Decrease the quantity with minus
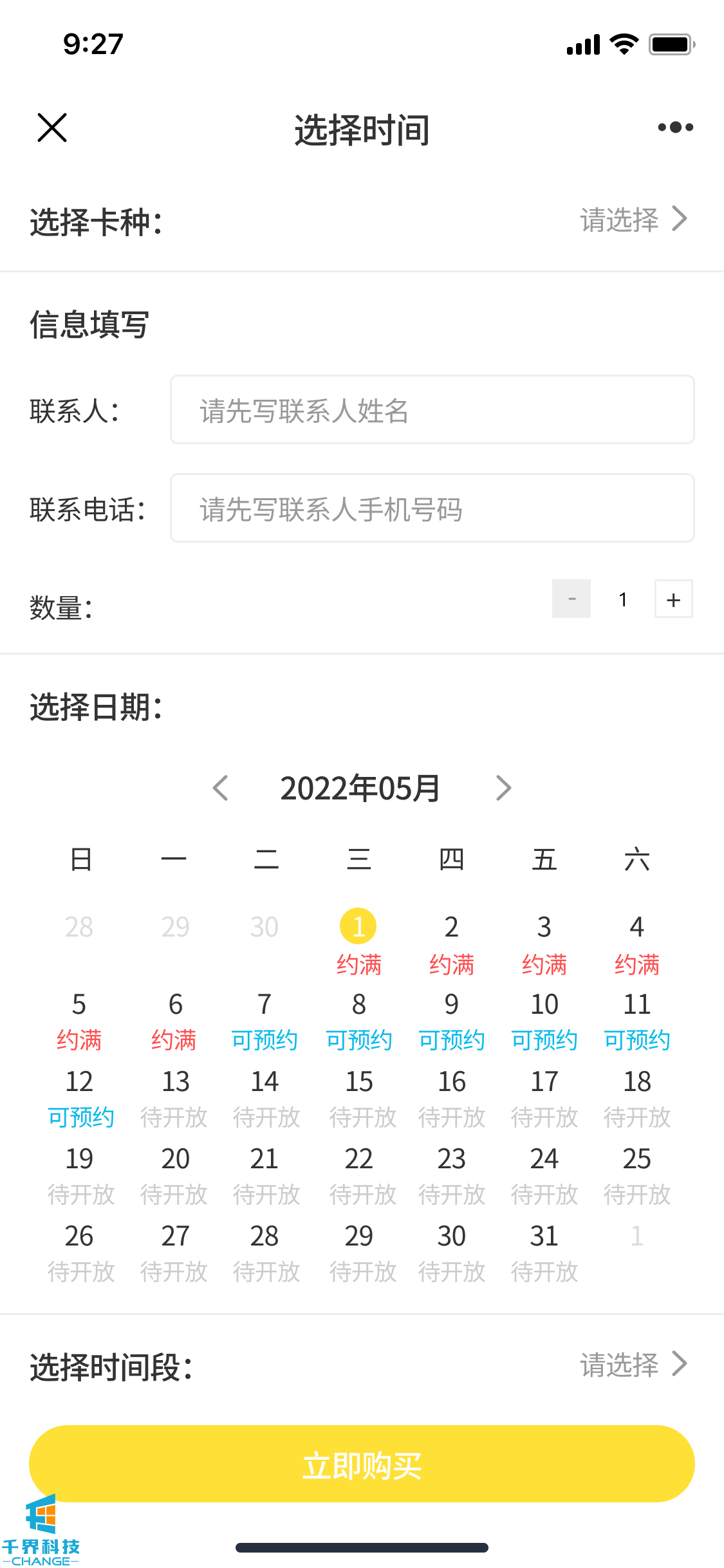Viewport: 724px width, 1568px height. click(571, 599)
